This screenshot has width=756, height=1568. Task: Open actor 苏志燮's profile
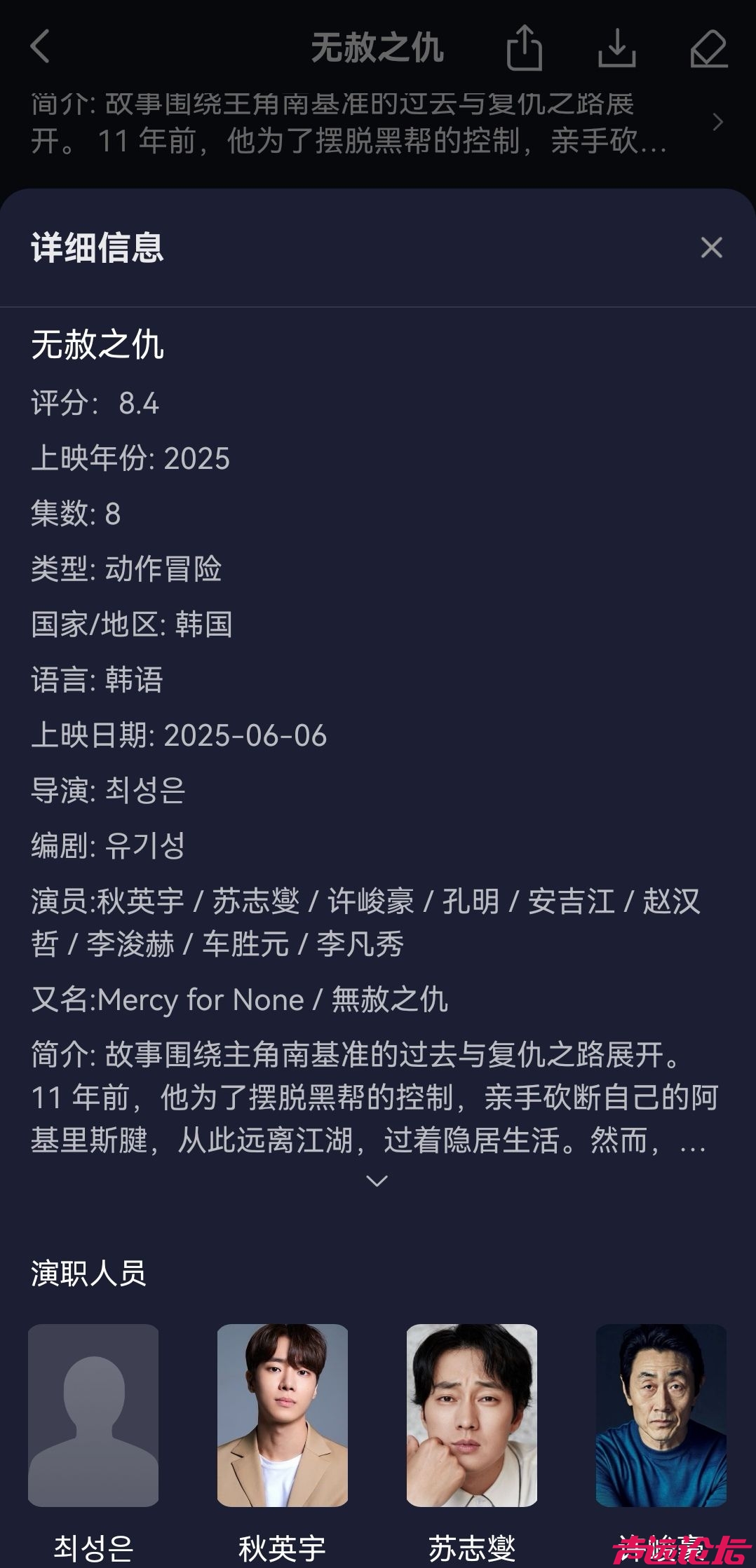472,1414
